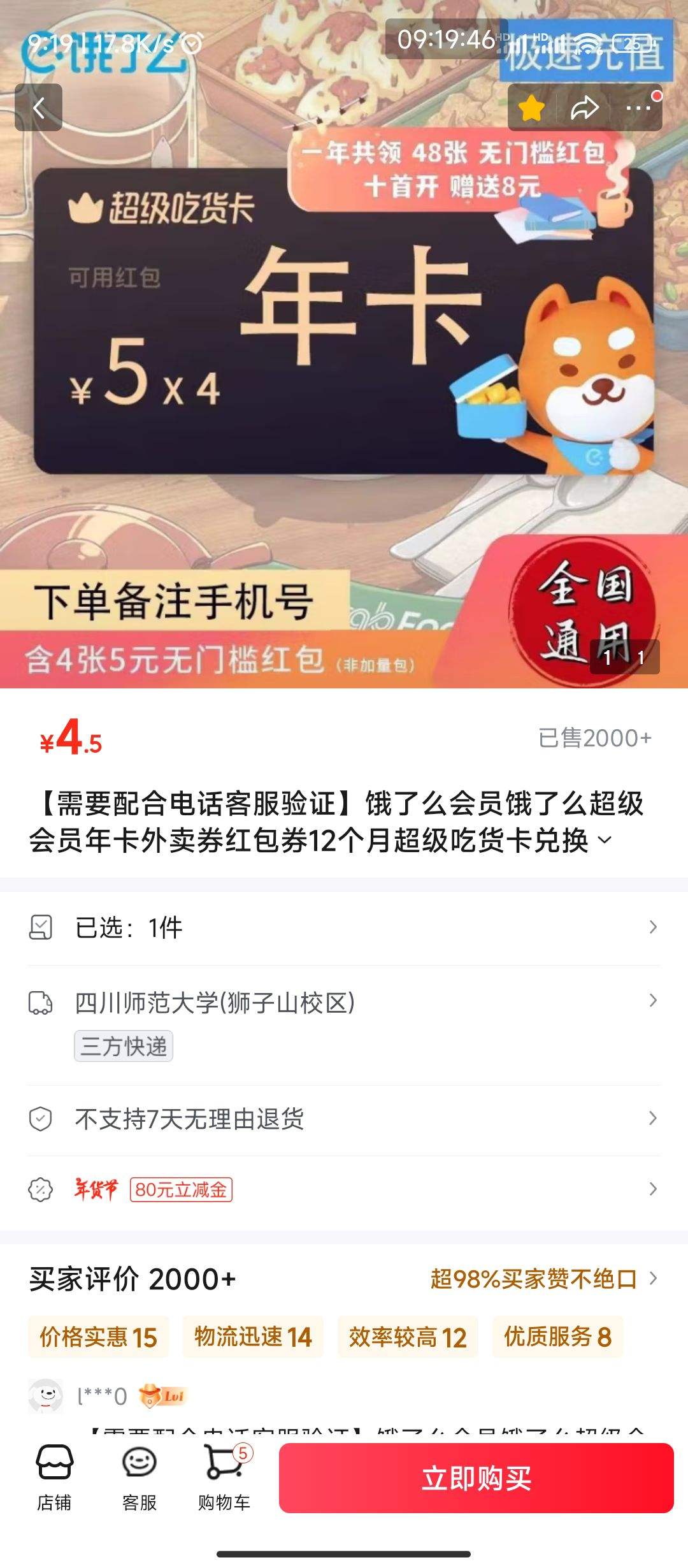Visit the 店铺 store page
The height and width of the screenshot is (1568, 688).
pyautogui.click(x=54, y=1477)
